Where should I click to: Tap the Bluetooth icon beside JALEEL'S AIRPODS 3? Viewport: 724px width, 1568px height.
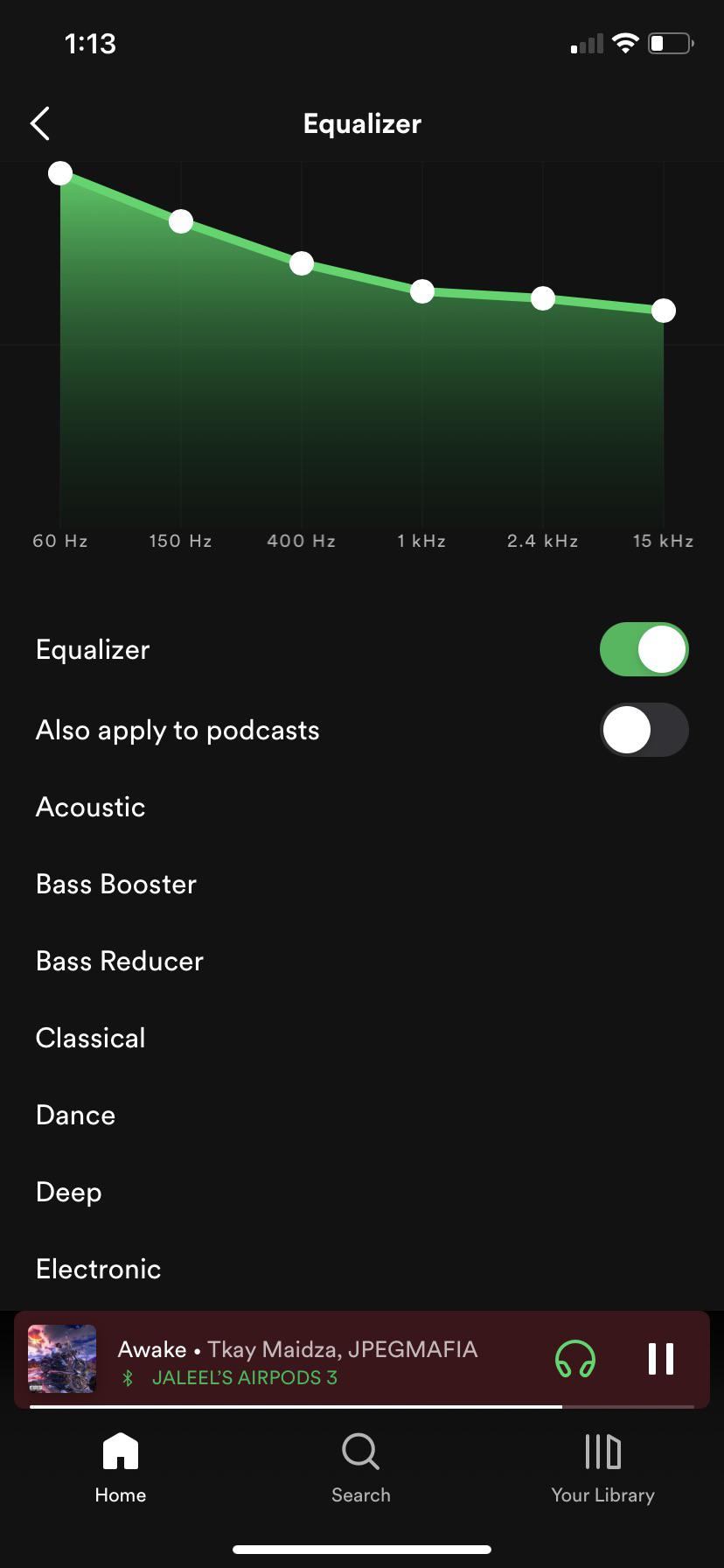(128, 1377)
